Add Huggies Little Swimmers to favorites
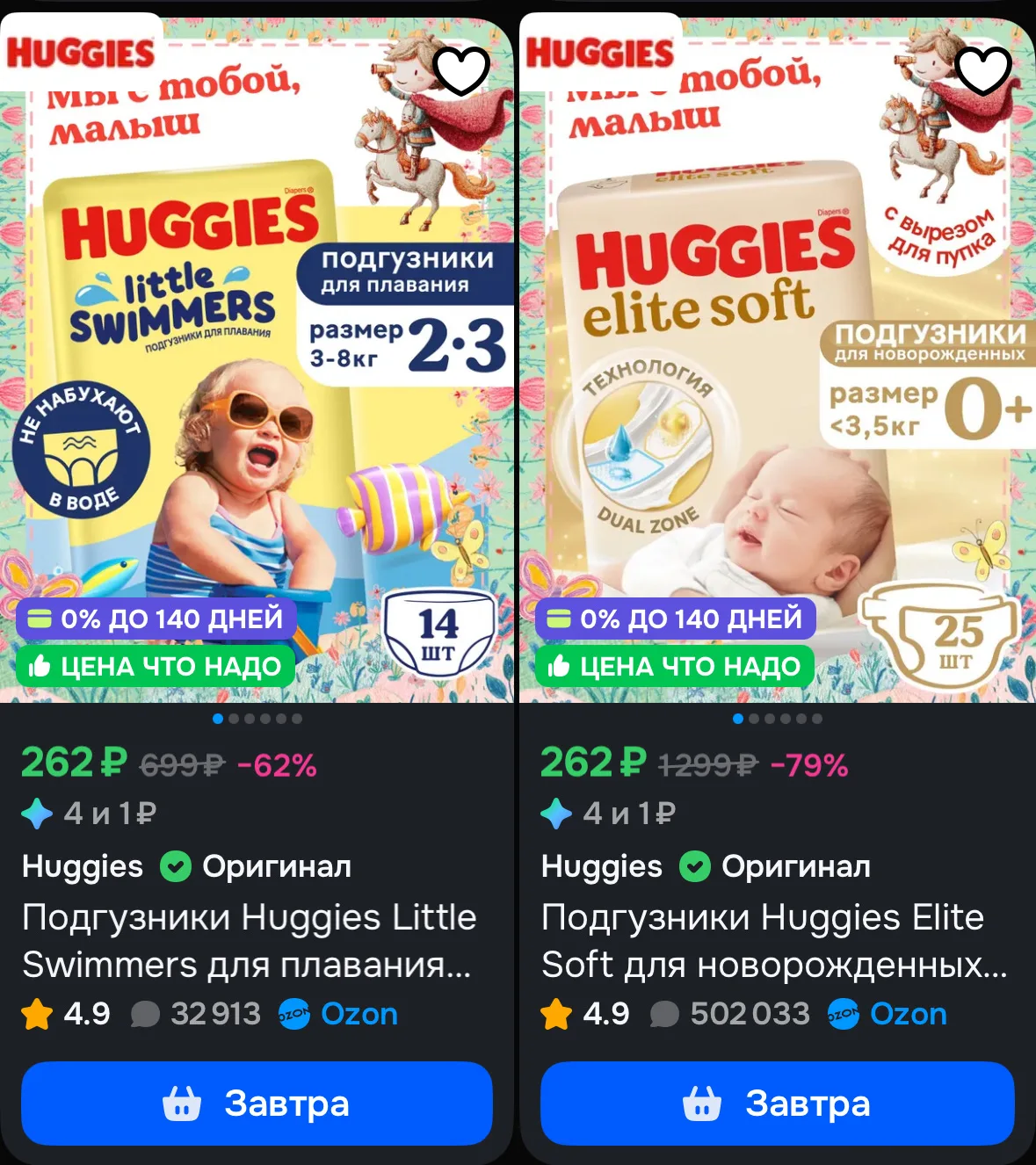Viewport: 1036px width, 1165px height. [x=461, y=71]
